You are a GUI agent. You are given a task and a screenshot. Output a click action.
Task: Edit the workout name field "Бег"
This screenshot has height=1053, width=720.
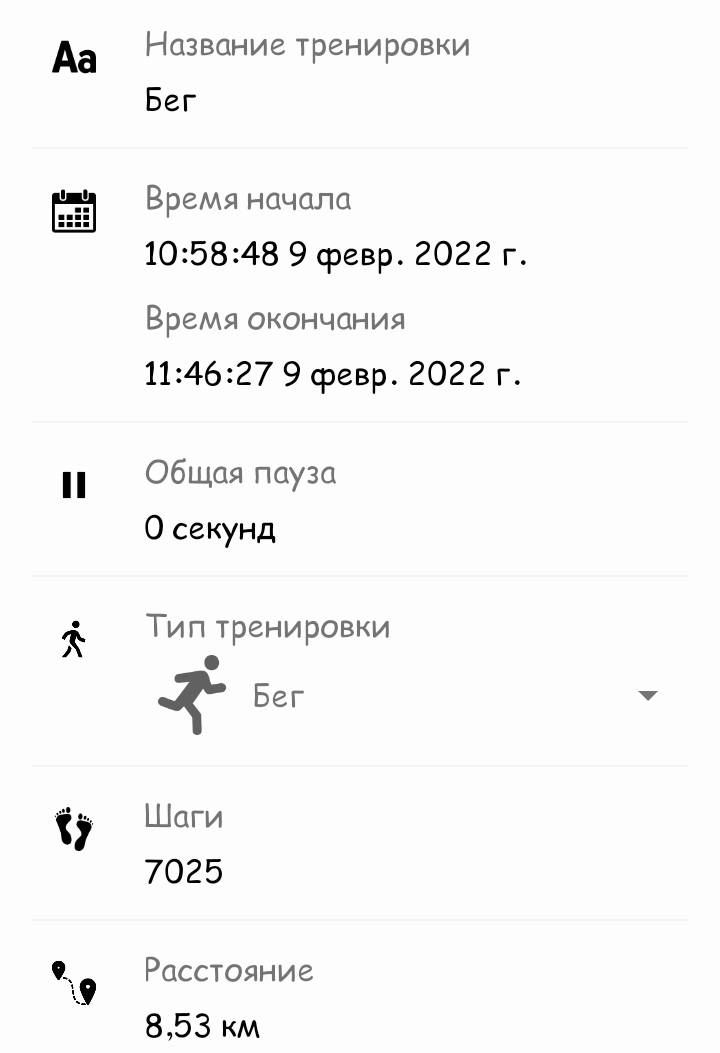pos(172,100)
